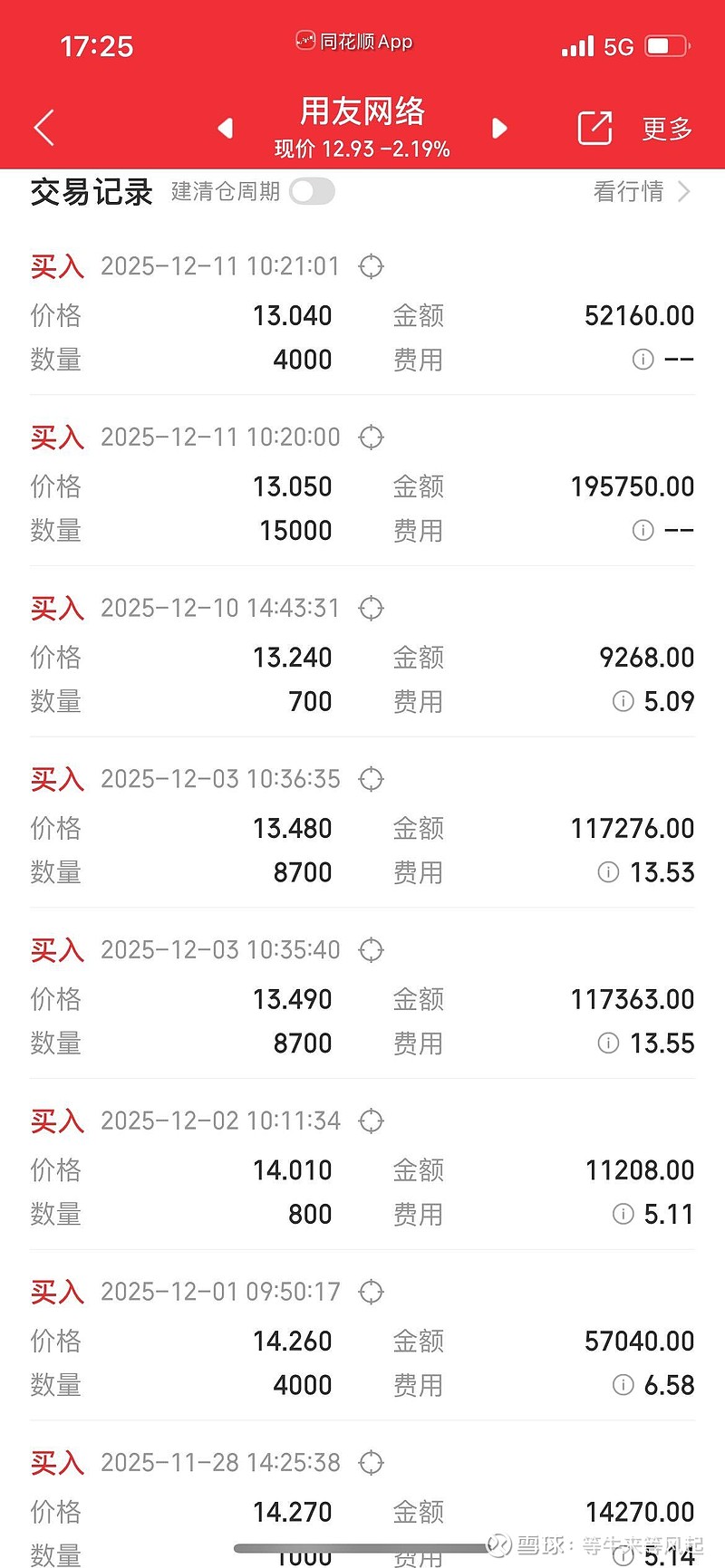Image resolution: width=725 pixels, height=1568 pixels.
Task: Tap target icon for 10:21:01 buy record
Action: click(x=371, y=266)
